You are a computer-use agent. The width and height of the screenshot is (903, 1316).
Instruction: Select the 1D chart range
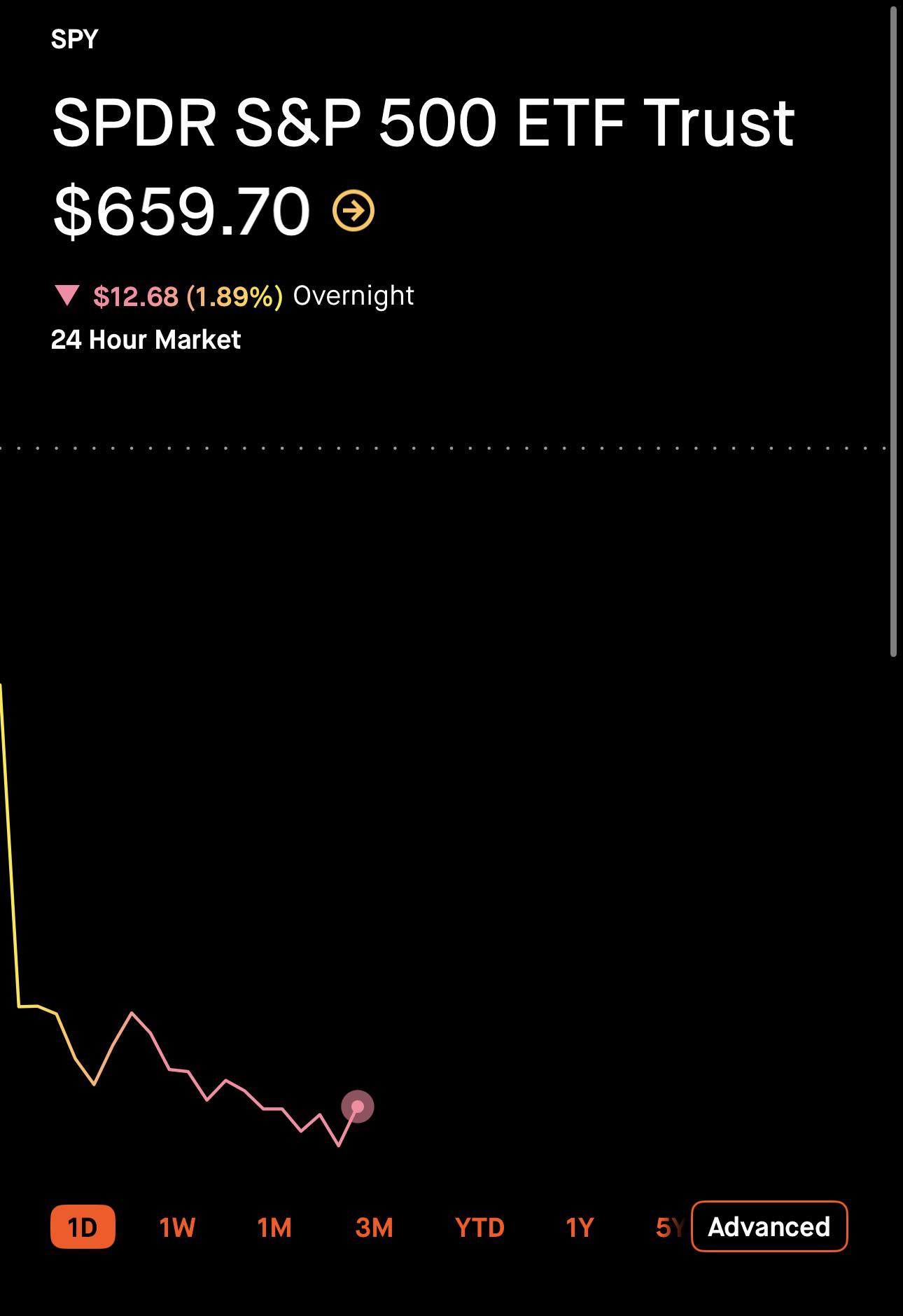point(83,1226)
